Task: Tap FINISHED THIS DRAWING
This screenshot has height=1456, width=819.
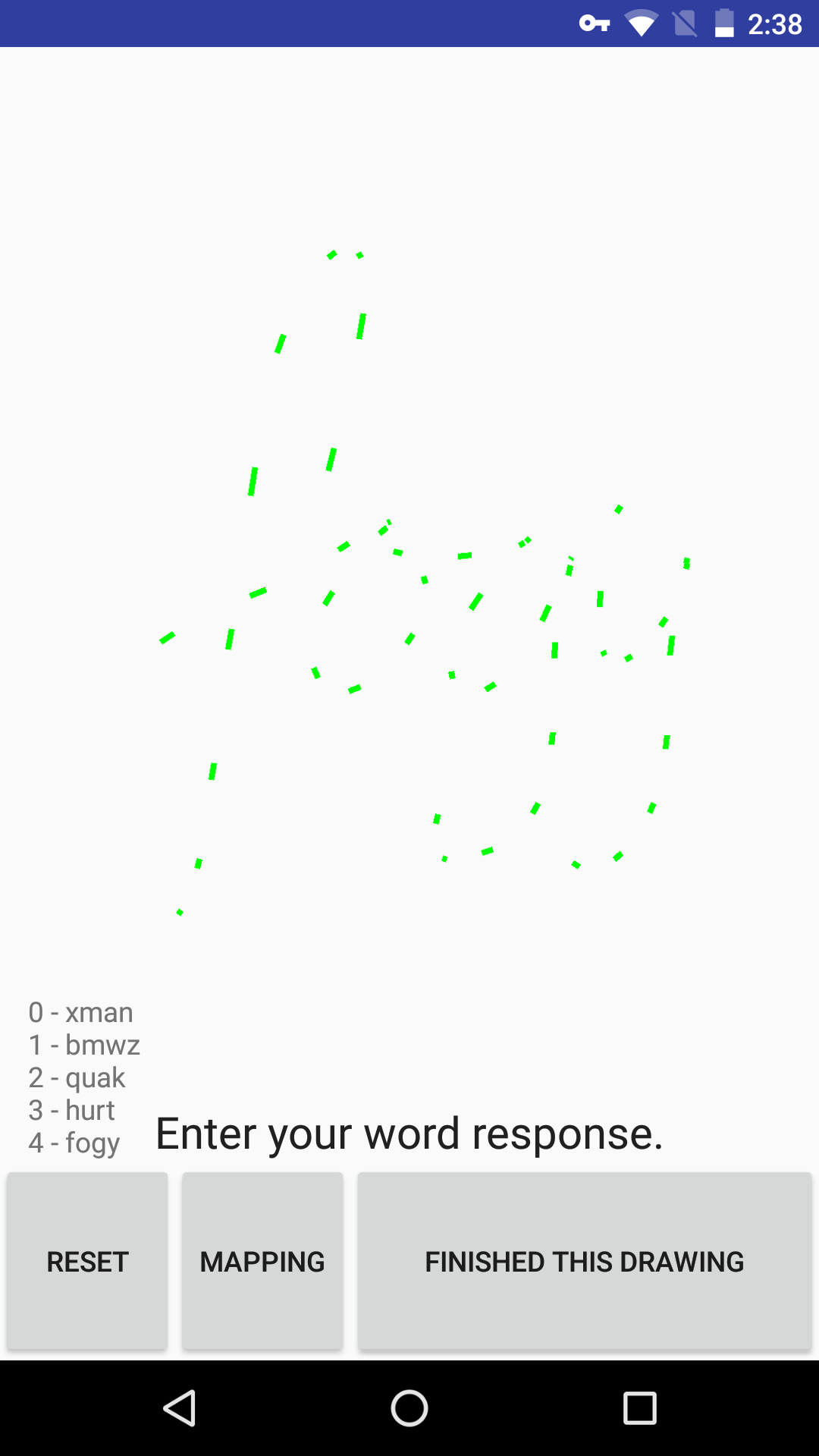Action: point(584,1261)
